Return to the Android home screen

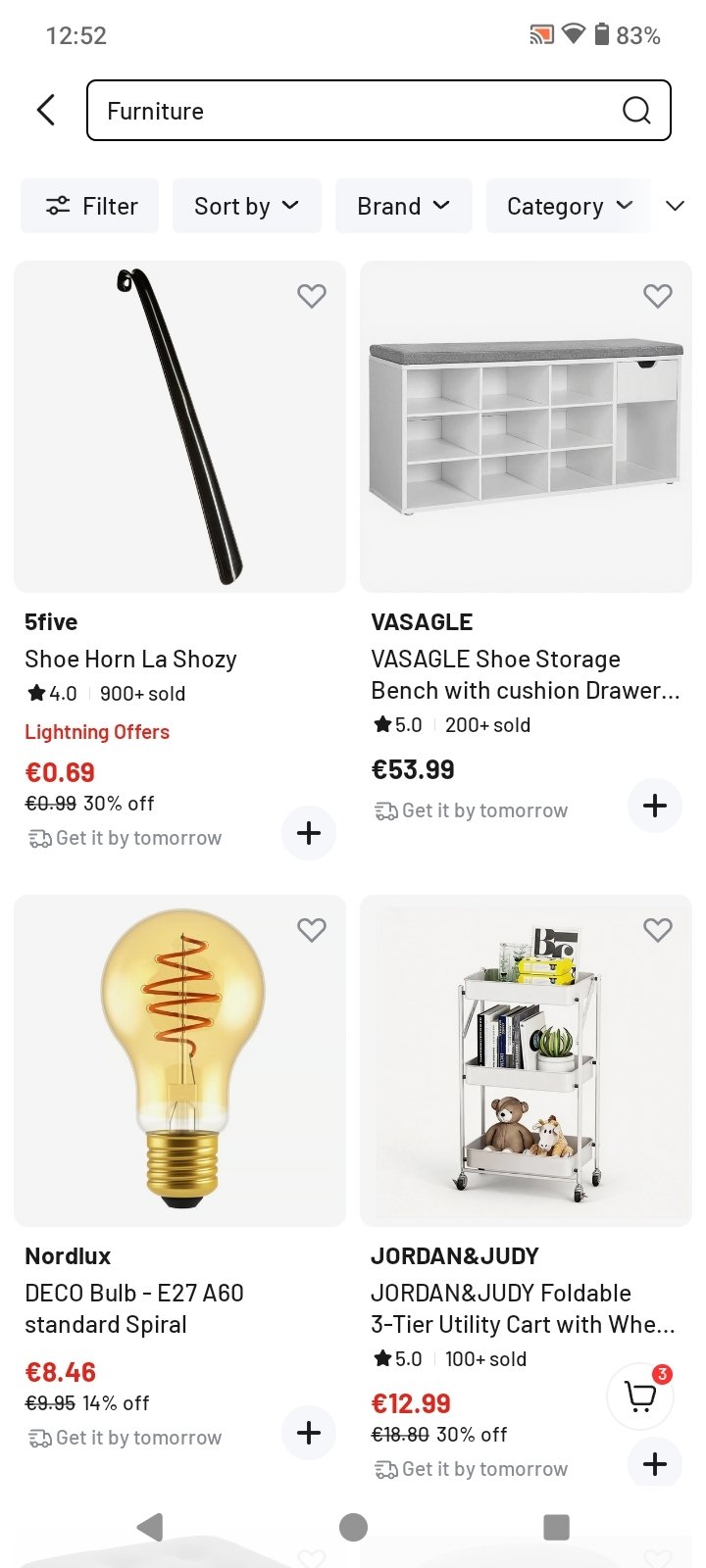353,1527
